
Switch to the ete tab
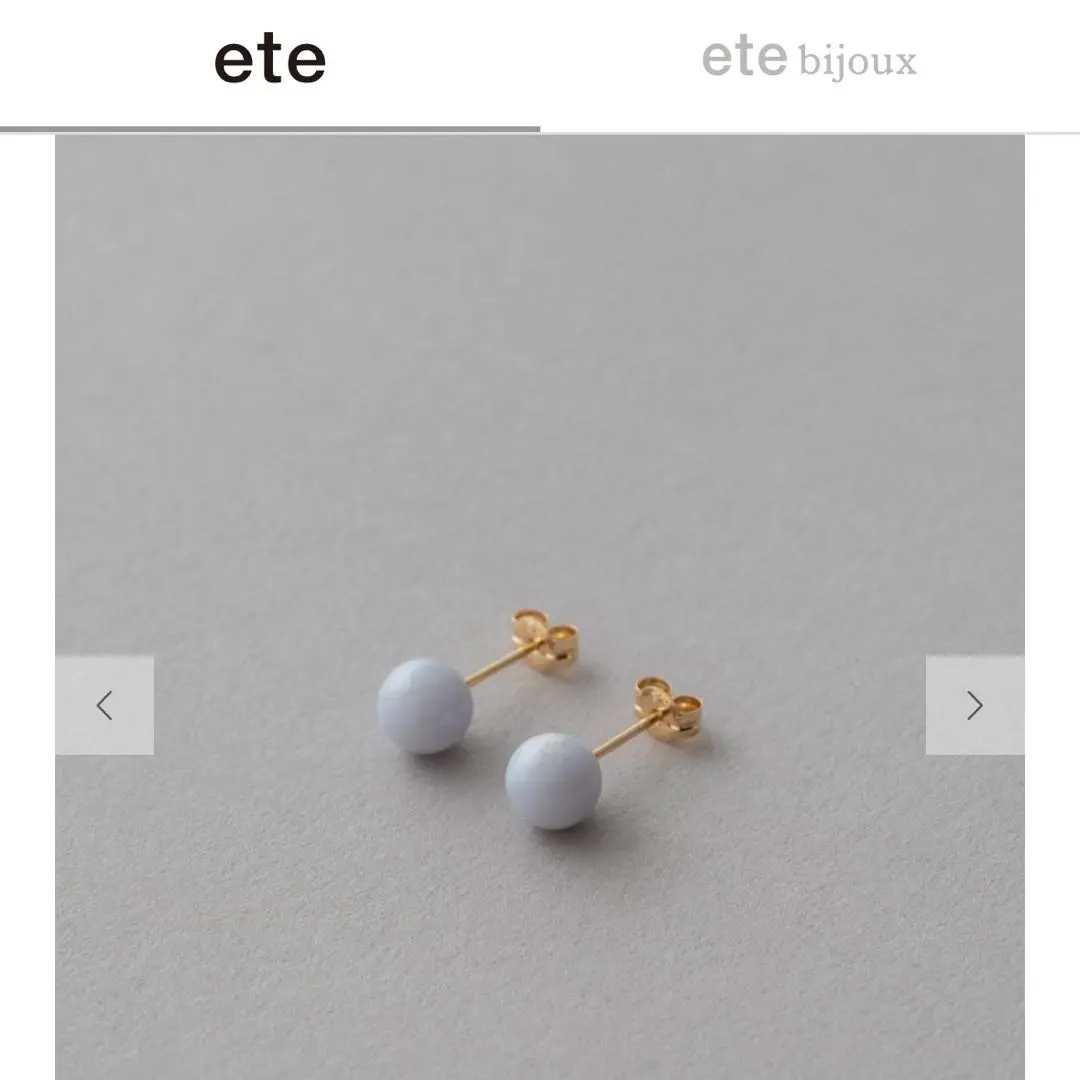coord(270,63)
